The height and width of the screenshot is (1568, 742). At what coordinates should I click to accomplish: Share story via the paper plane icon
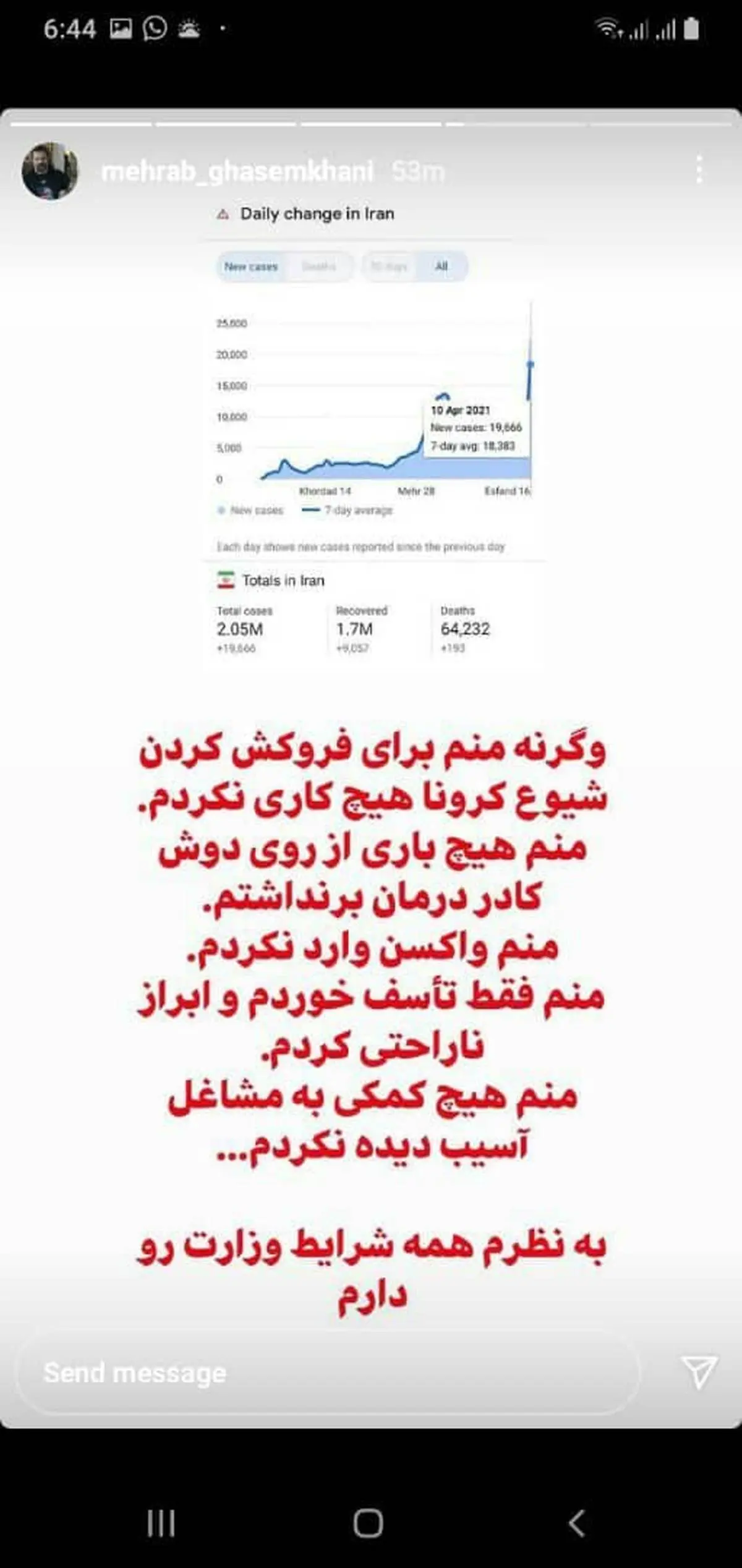[698, 1372]
